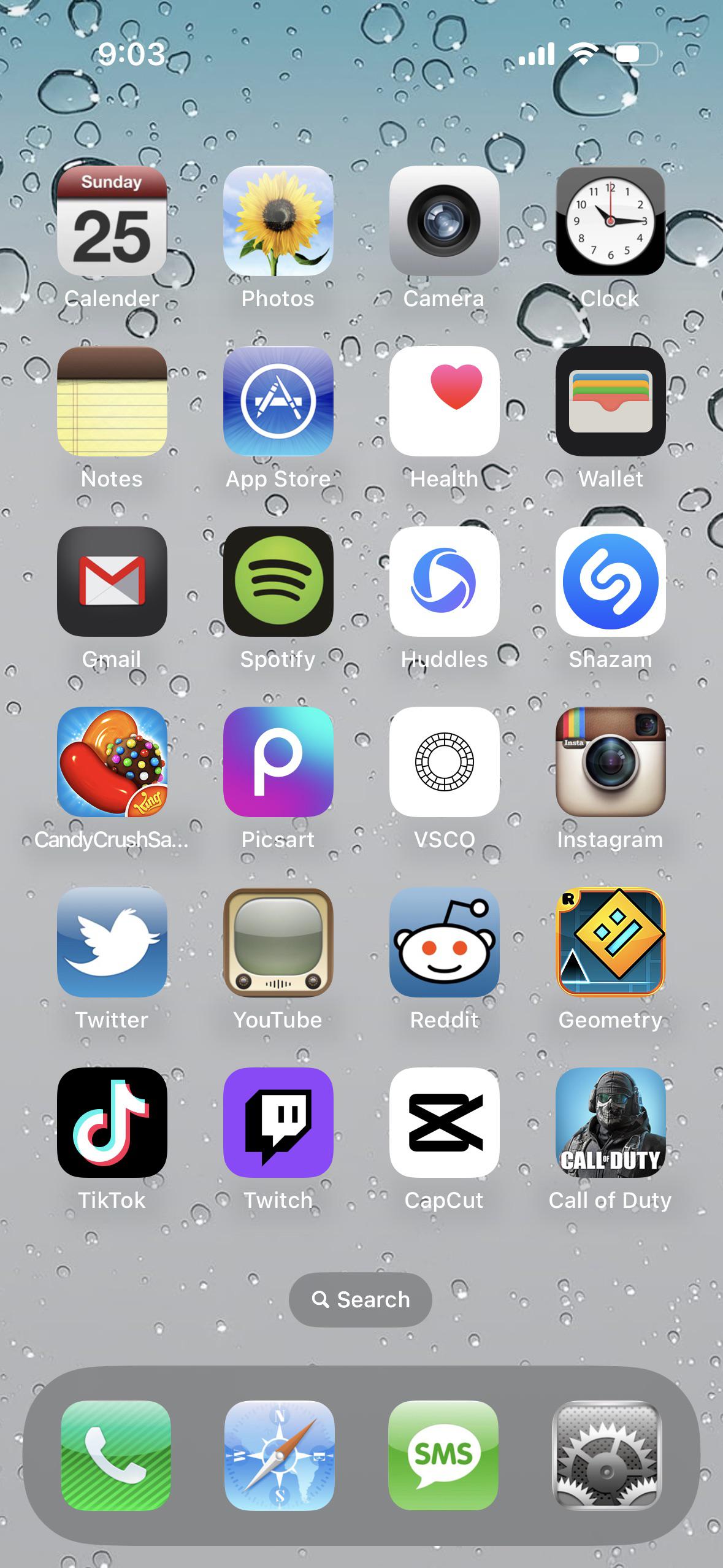The height and width of the screenshot is (1568, 723).
Task: Open the Twitch app
Action: (278, 1123)
